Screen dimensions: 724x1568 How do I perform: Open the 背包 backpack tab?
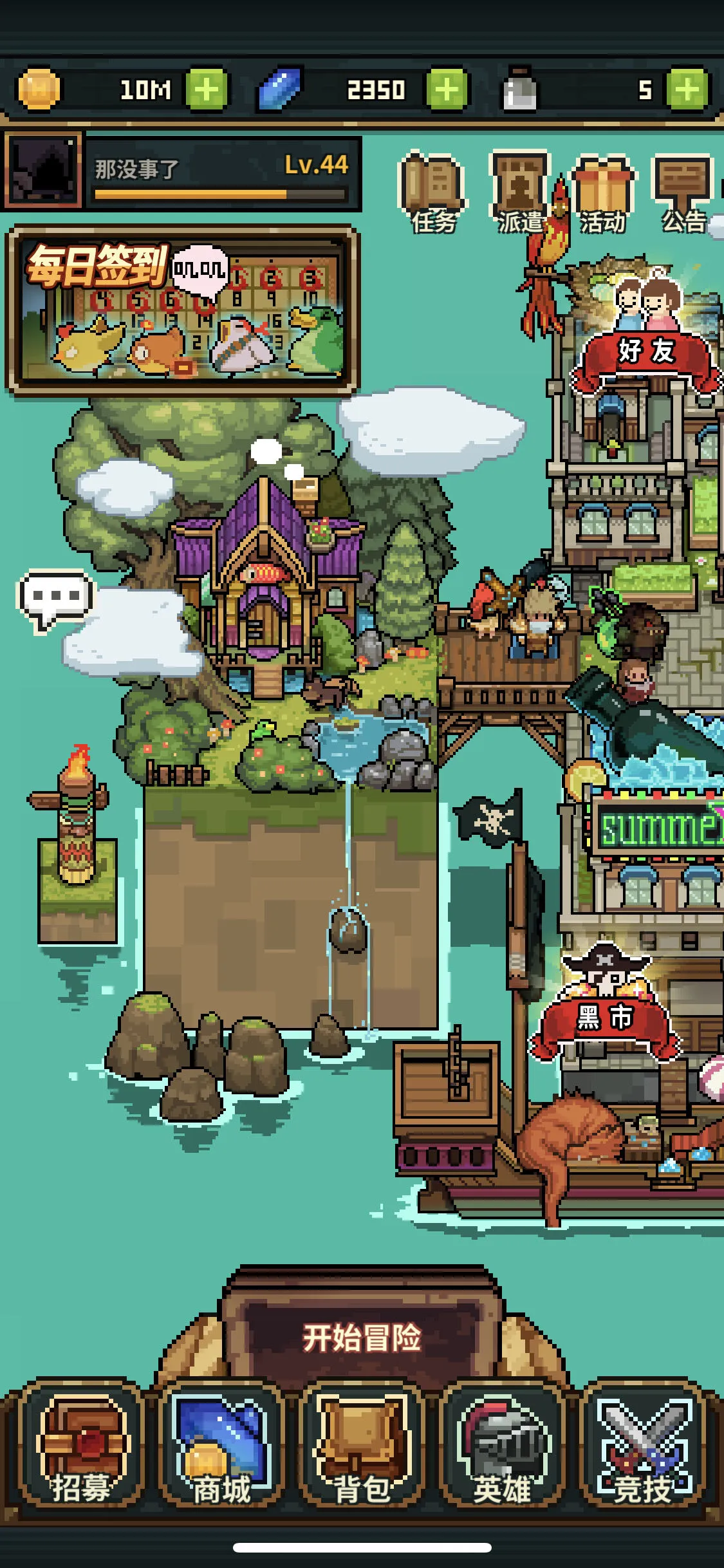(x=362, y=1447)
